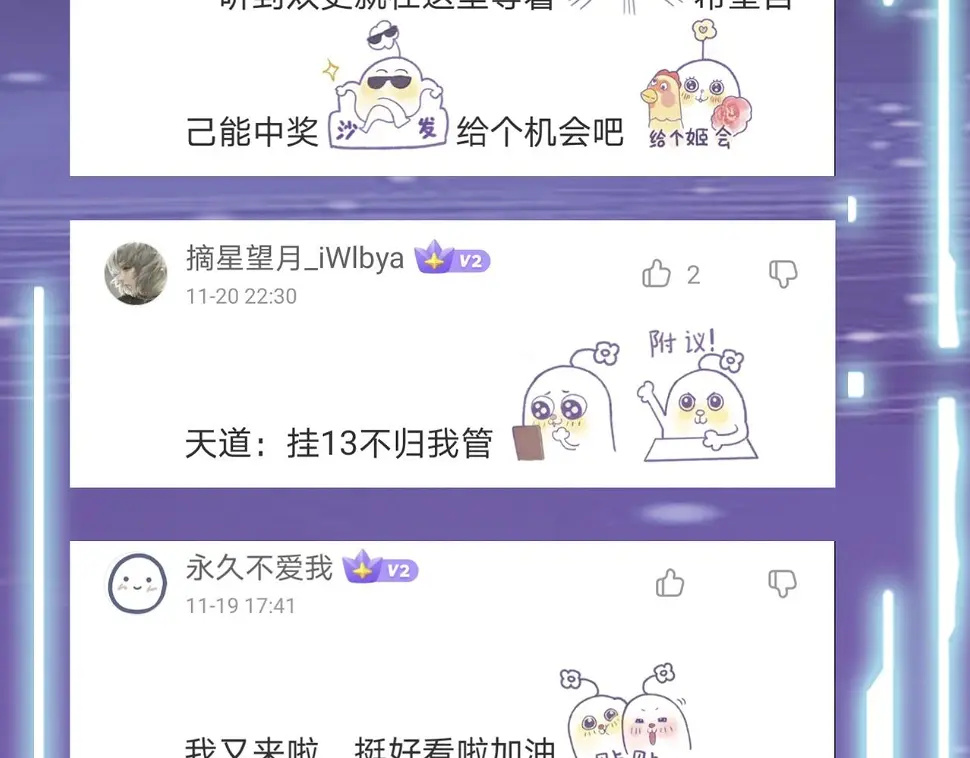Image resolution: width=970 pixels, height=758 pixels.
Task: Like the comment by 摘星望月_iWlbya
Action: click(657, 273)
